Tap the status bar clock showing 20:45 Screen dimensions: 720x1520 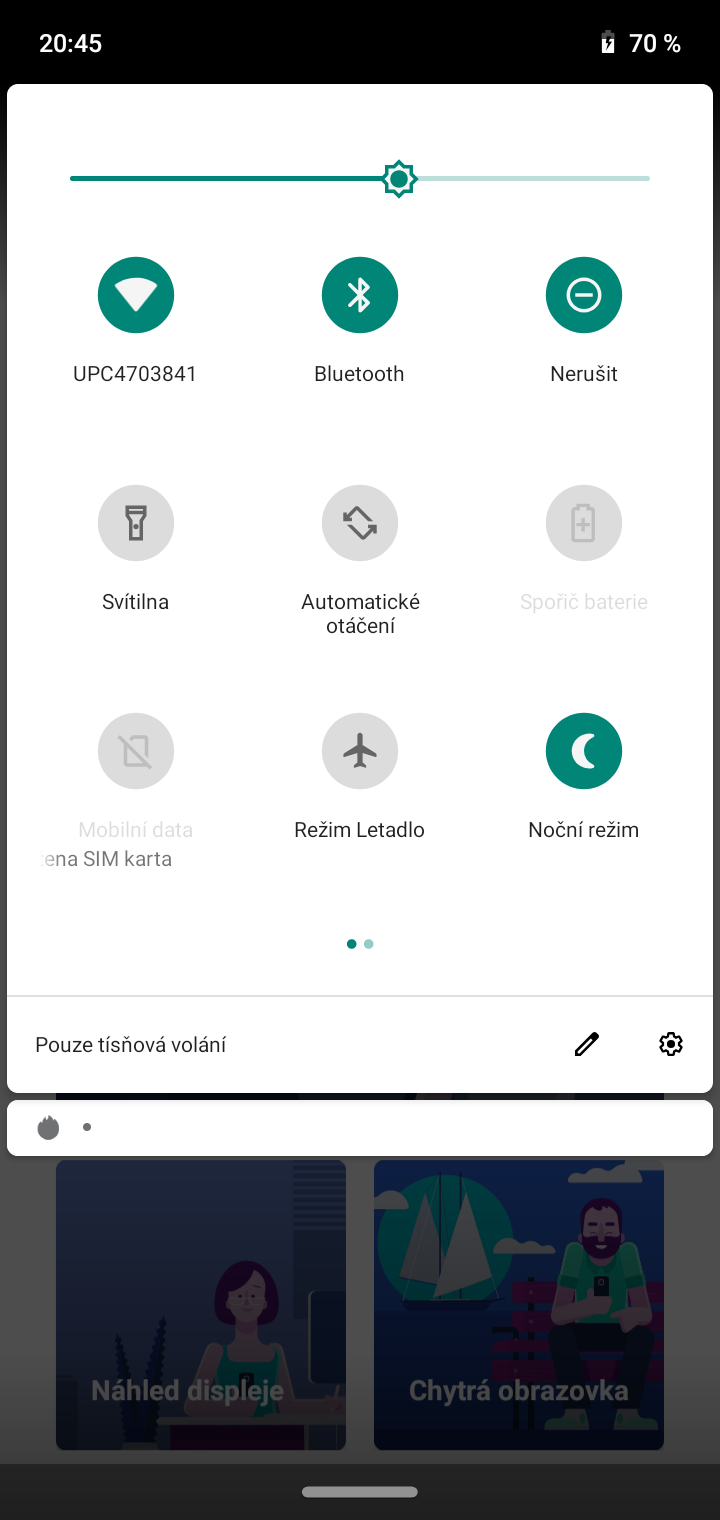click(70, 43)
